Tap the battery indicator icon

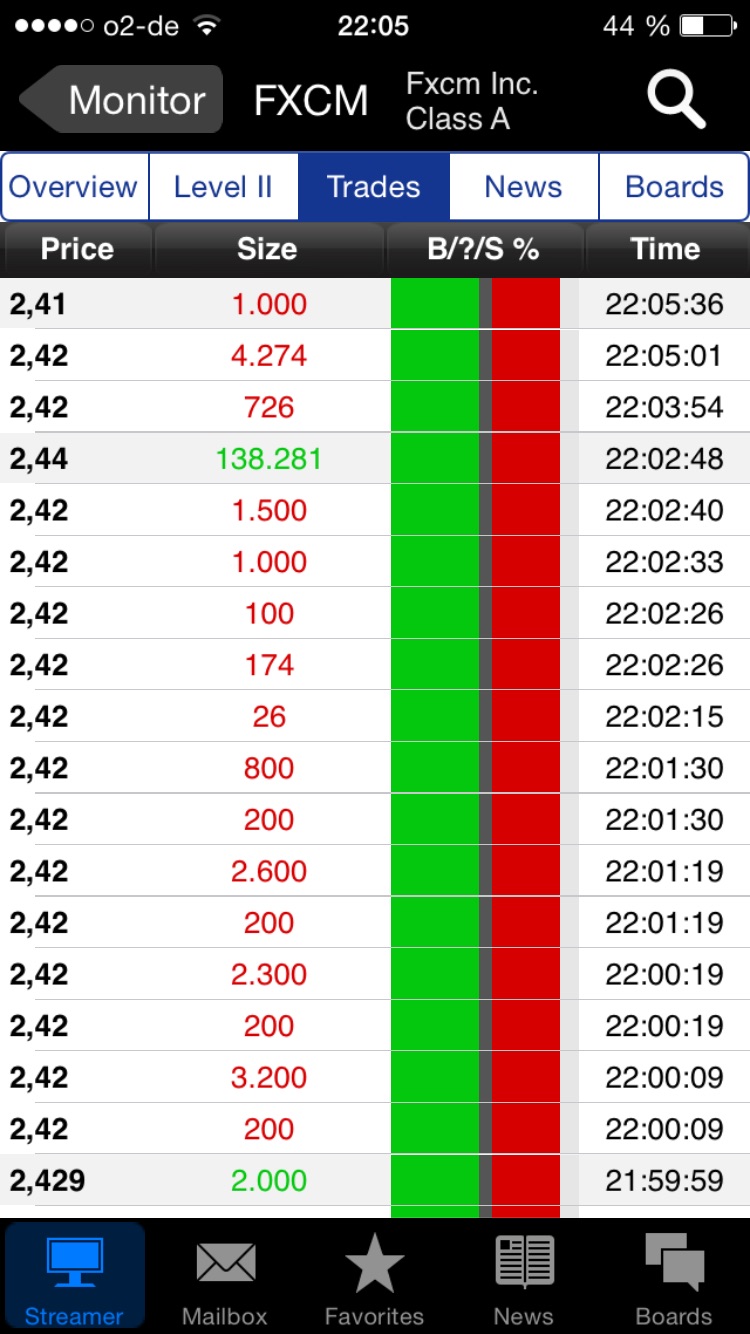707,25
